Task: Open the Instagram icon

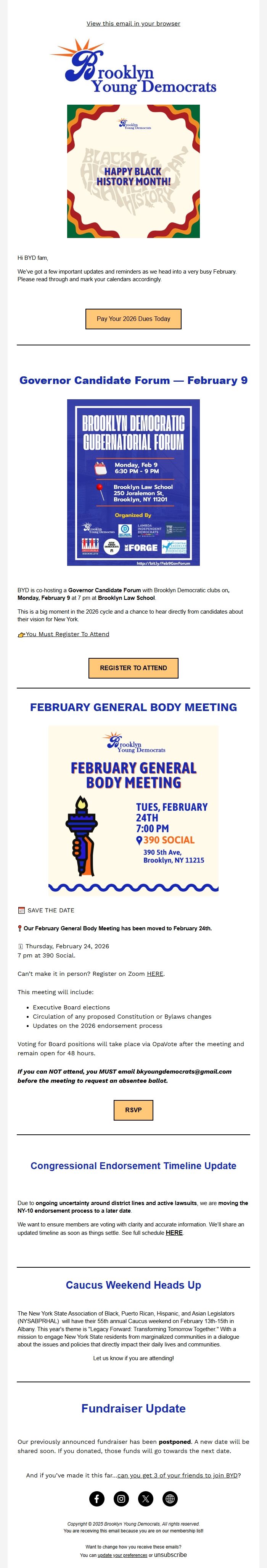Action: pos(121,1498)
